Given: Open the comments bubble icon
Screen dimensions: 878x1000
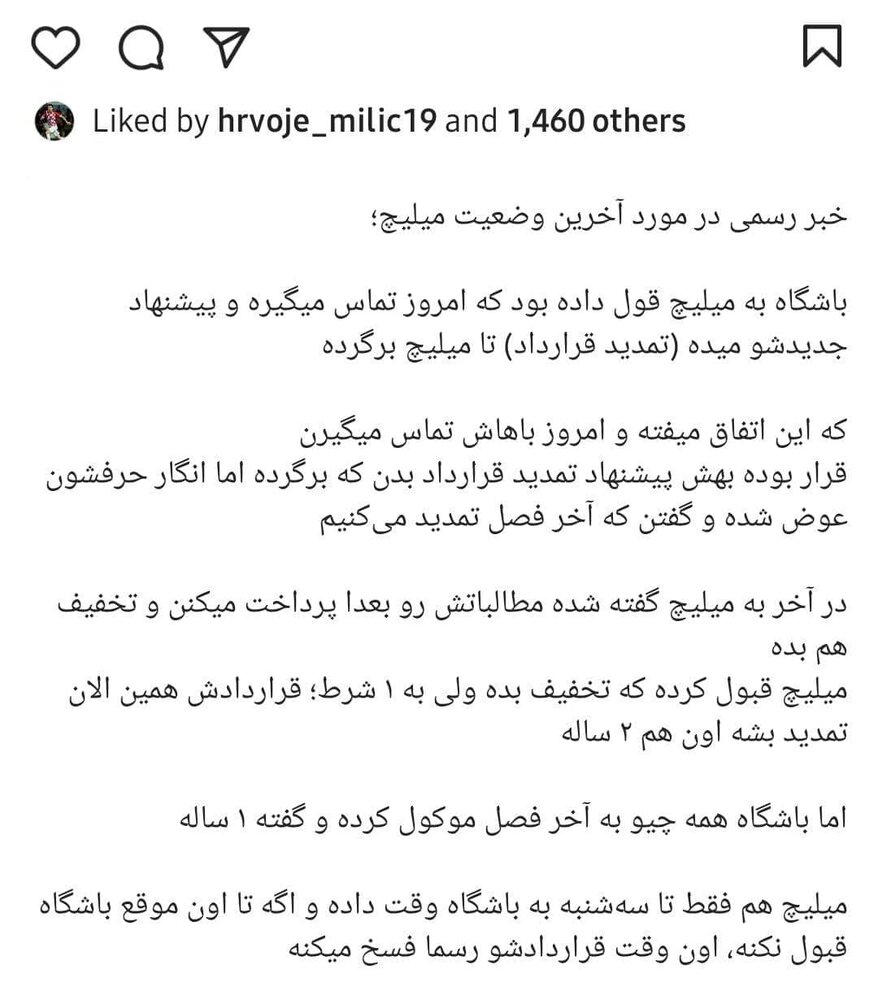Looking at the screenshot, I should [140, 47].
